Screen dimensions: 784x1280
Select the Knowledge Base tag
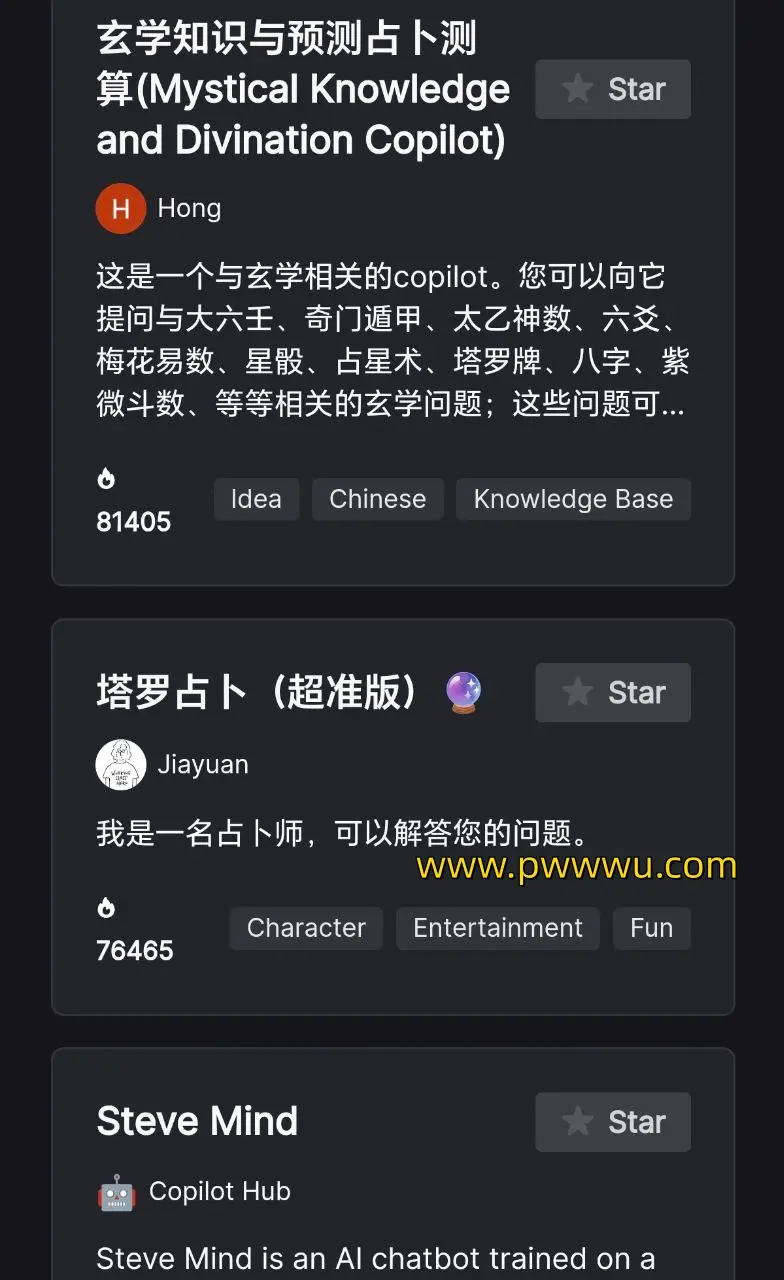[x=573, y=499]
